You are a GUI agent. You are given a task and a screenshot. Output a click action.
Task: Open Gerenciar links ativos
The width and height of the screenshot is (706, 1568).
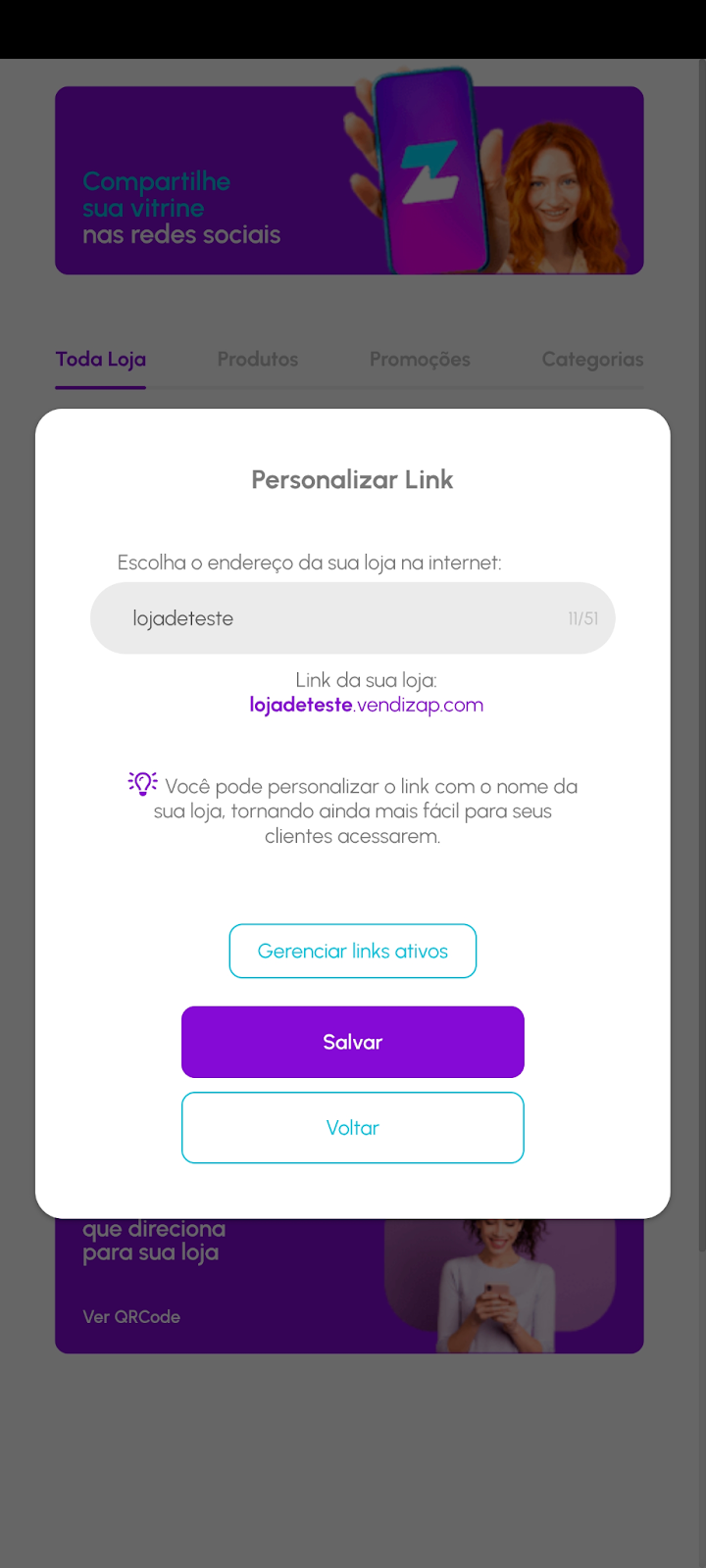(x=353, y=951)
